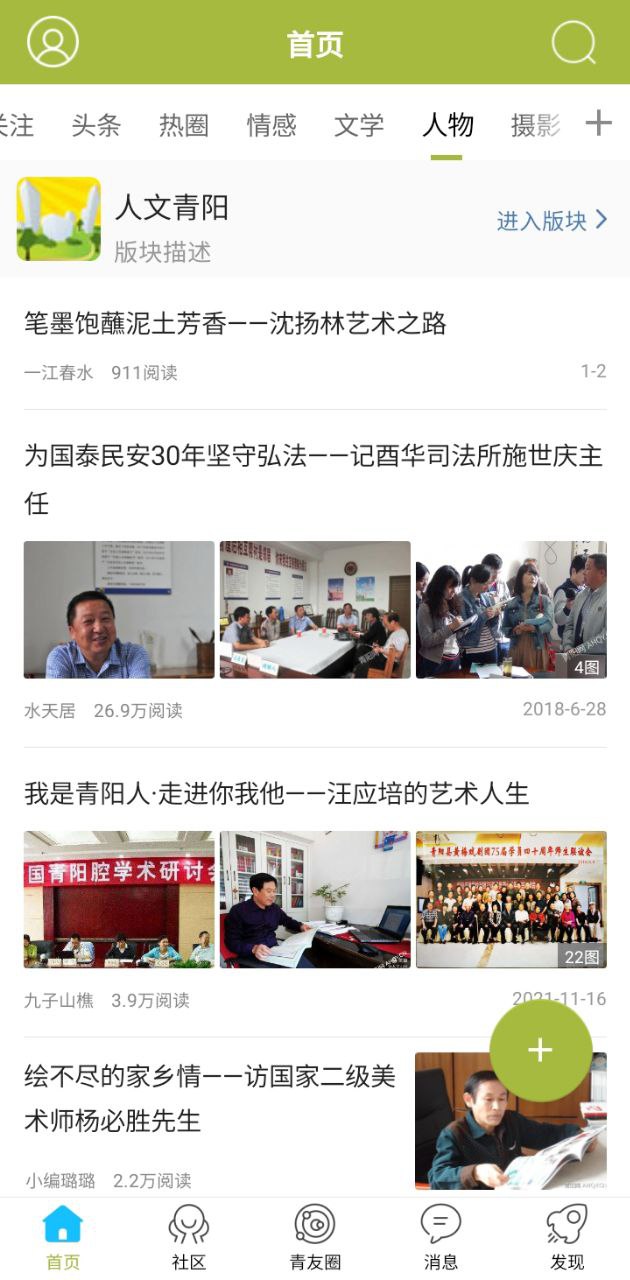This screenshot has width=630, height=1280.
Task: Open the 消息 tab
Action: tap(440, 1238)
